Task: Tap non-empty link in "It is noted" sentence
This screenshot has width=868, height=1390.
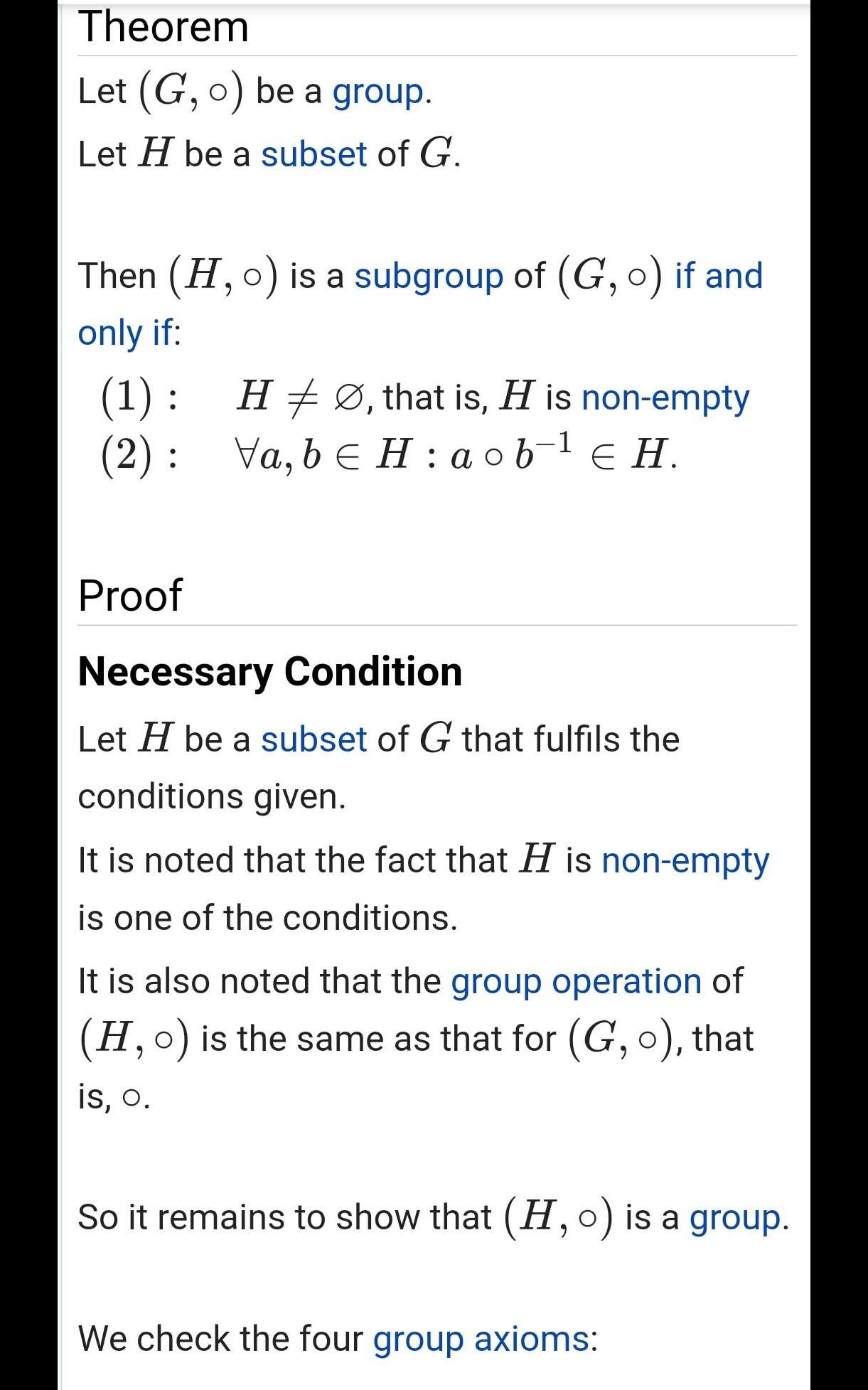Action: click(x=685, y=860)
